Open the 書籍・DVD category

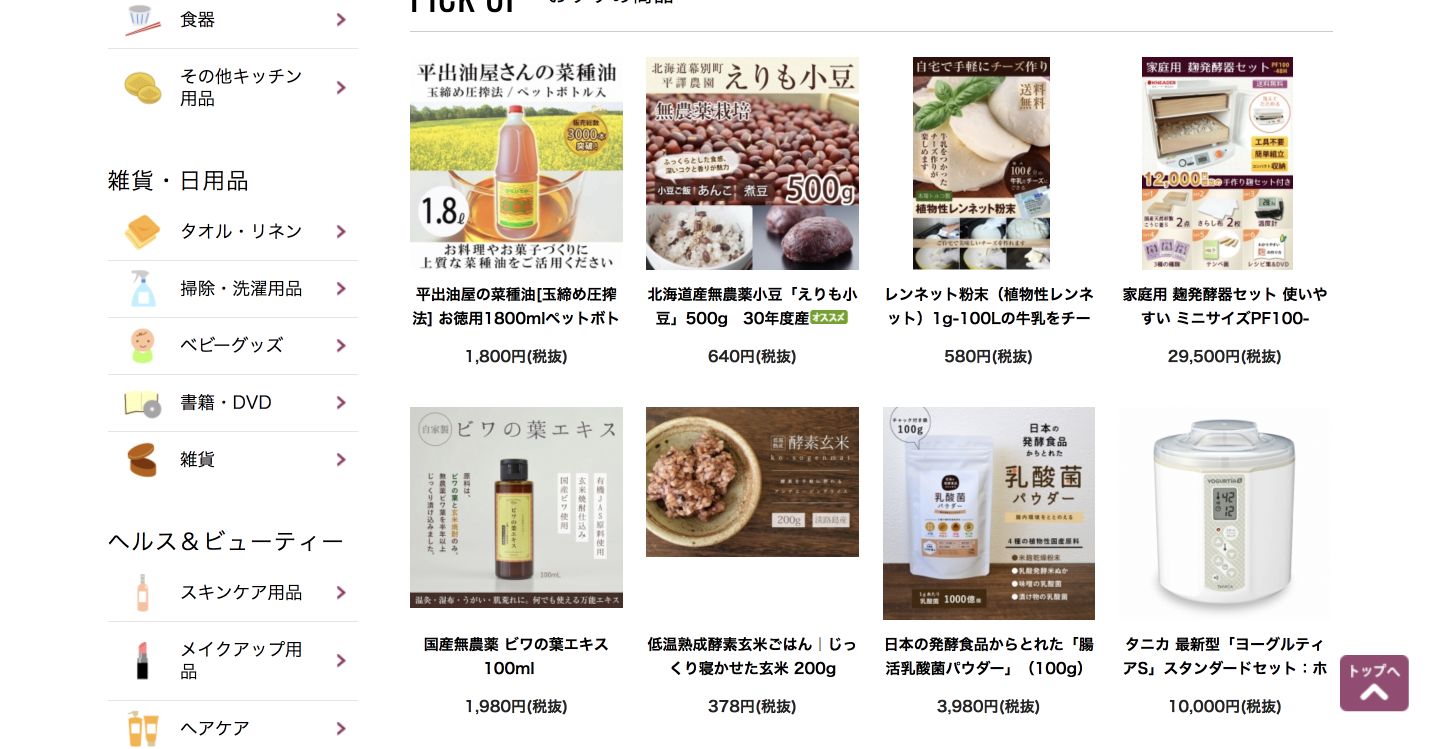(x=232, y=402)
